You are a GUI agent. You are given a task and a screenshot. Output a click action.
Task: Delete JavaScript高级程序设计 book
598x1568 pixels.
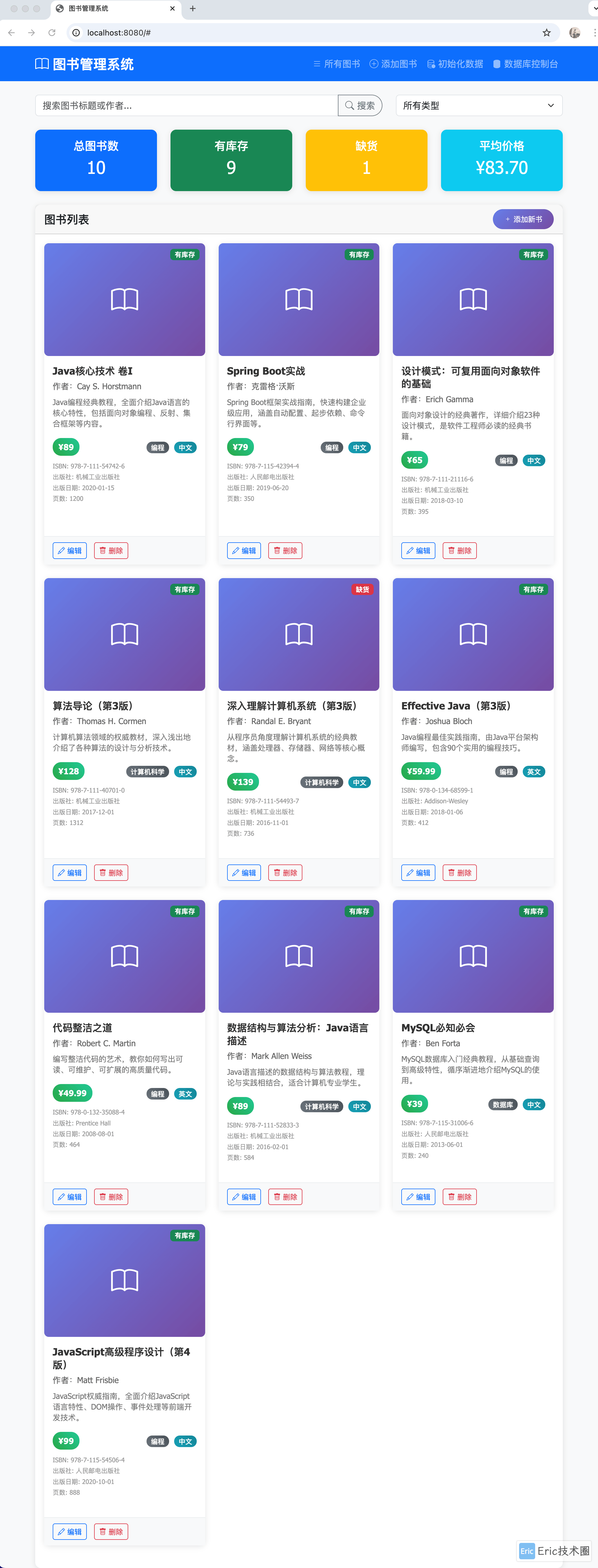(111, 1531)
